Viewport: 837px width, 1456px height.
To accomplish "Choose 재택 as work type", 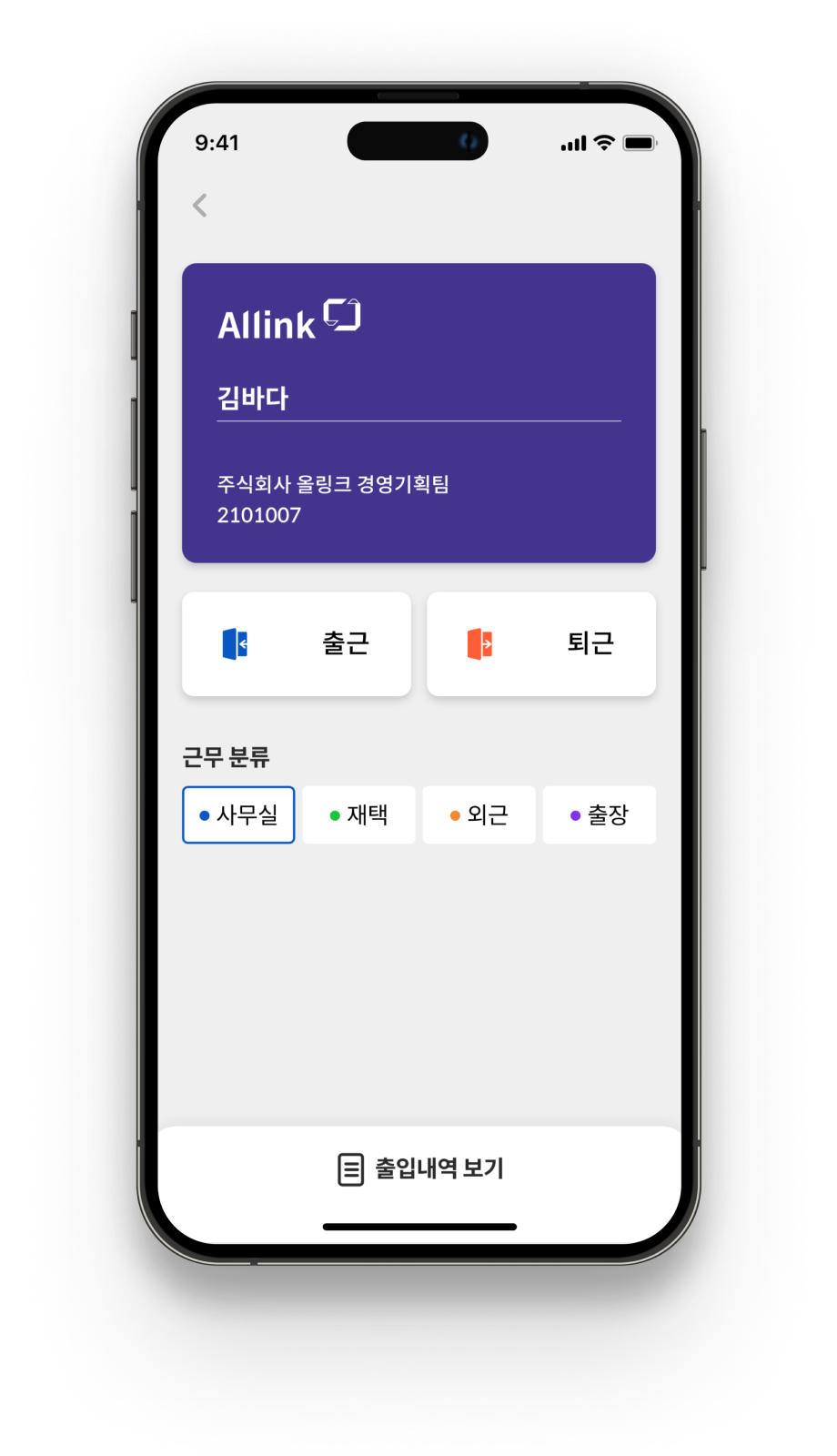I will coord(358,815).
